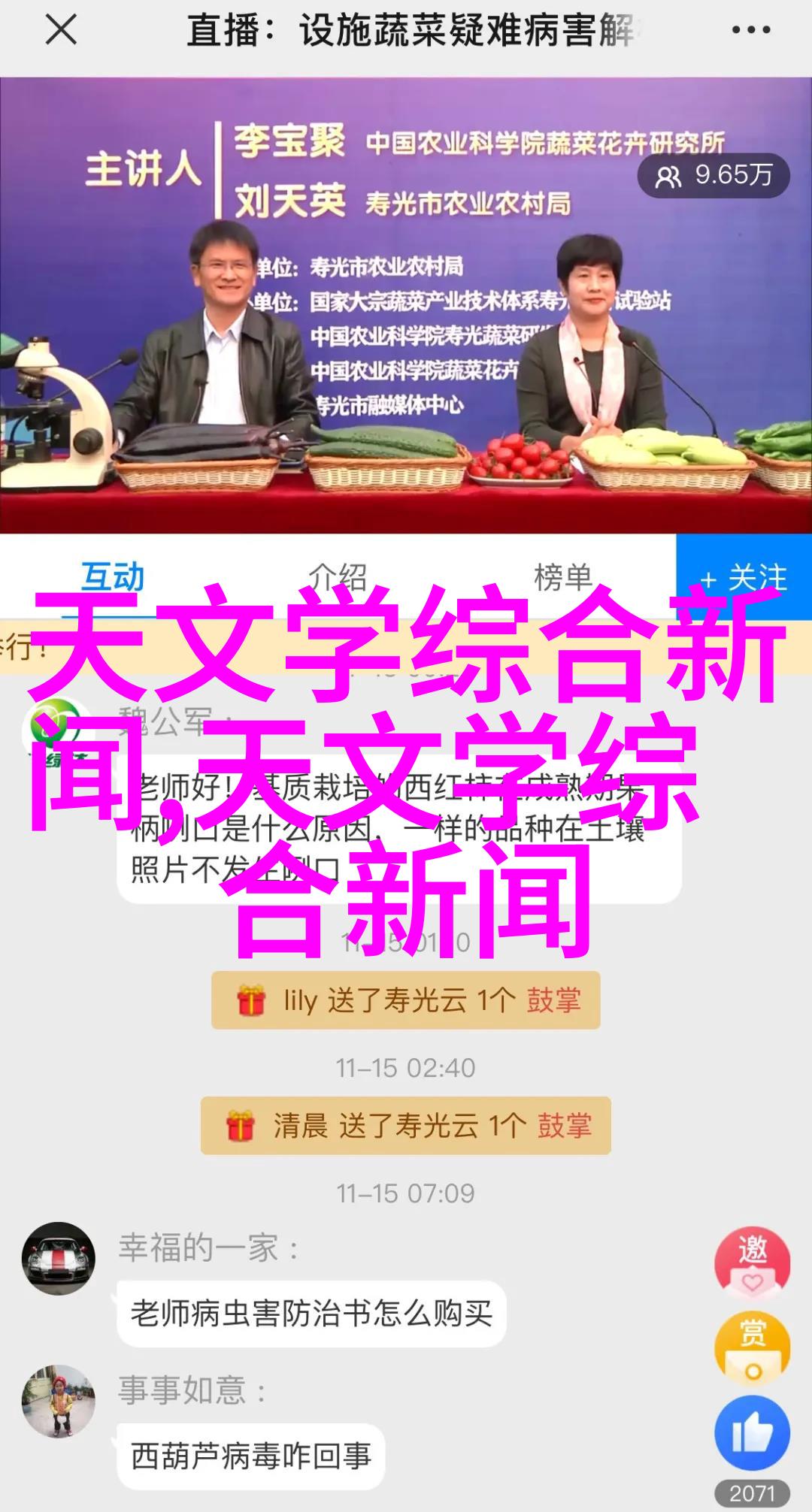Open 事事如意's profile avatar

[x=59, y=1401]
